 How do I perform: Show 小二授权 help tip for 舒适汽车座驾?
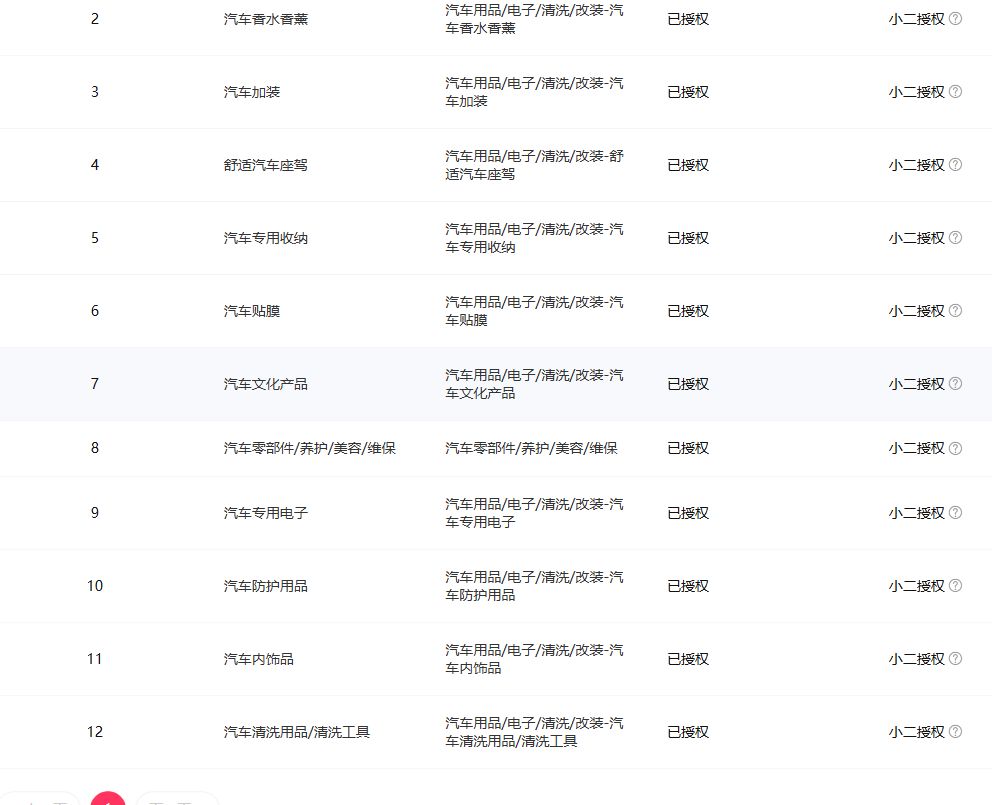pos(955,165)
